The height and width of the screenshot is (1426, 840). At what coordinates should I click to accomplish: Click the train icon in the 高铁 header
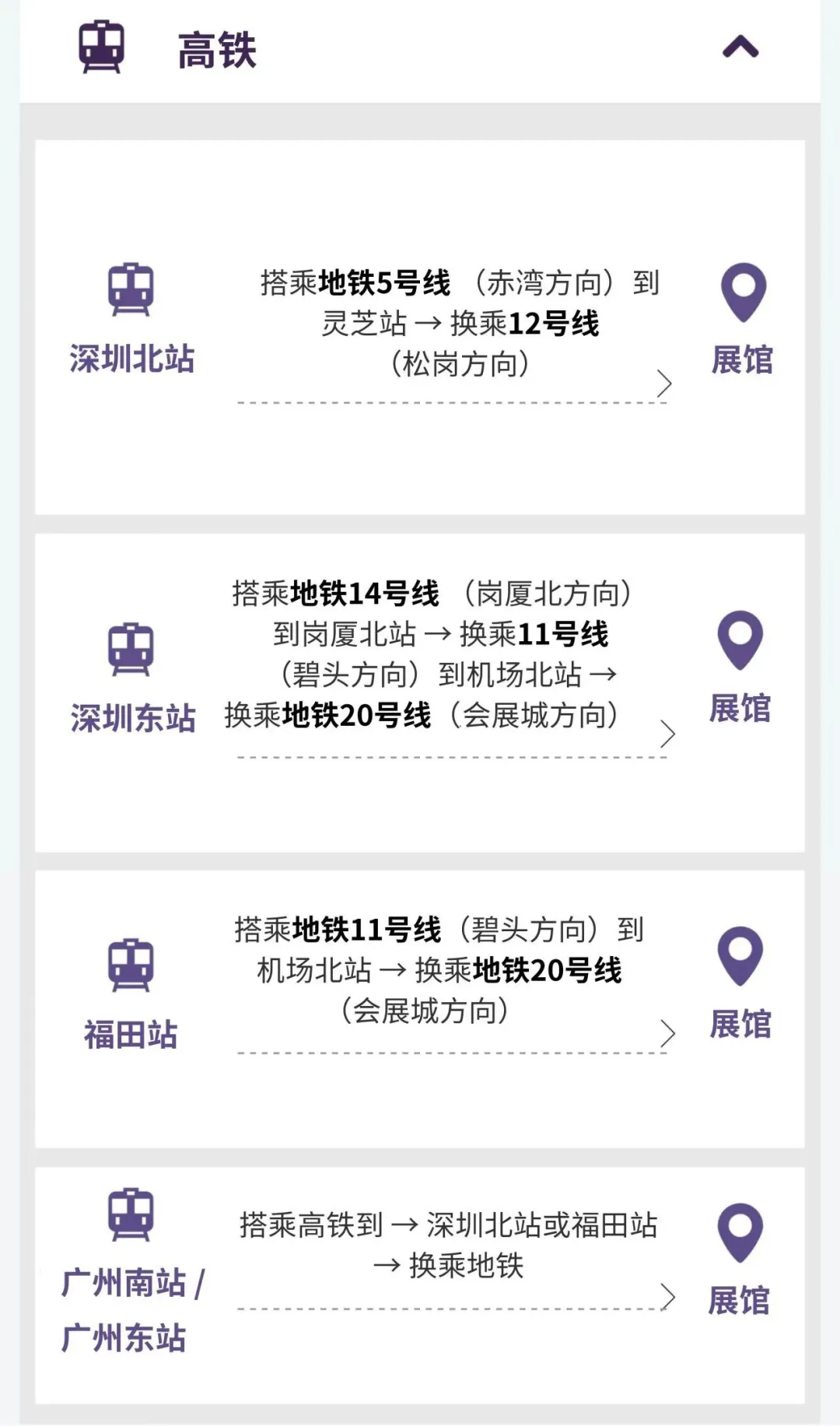click(x=99, y=47)
